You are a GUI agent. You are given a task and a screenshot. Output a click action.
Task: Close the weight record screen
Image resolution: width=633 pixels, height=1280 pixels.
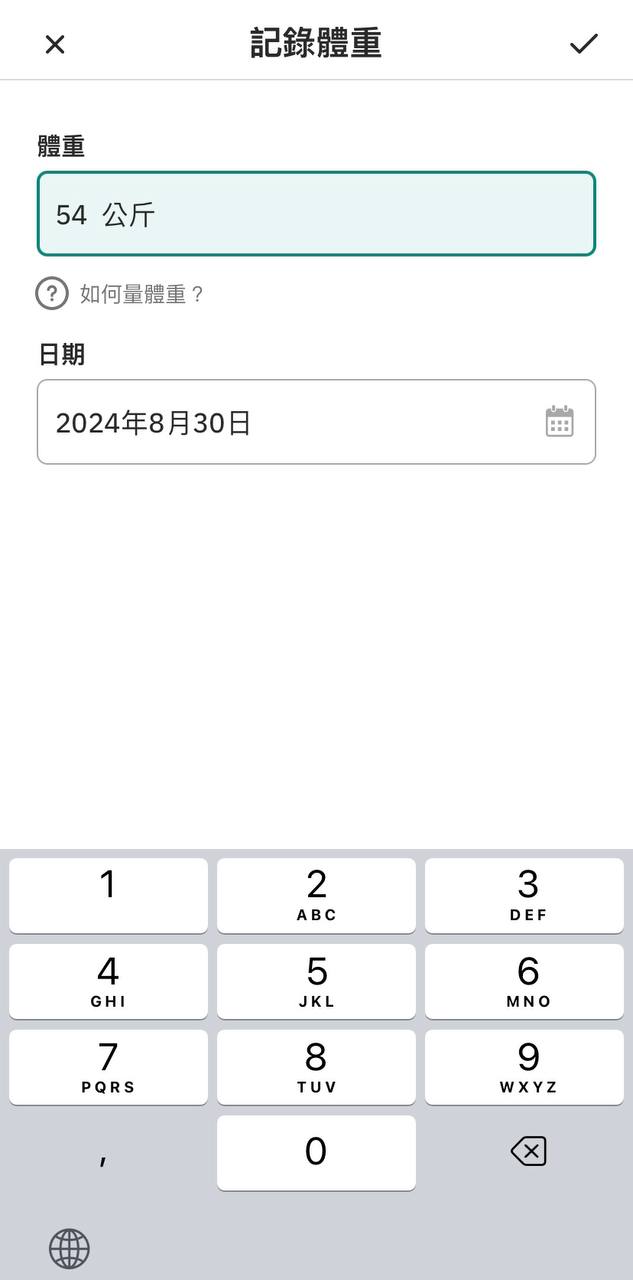55,44
